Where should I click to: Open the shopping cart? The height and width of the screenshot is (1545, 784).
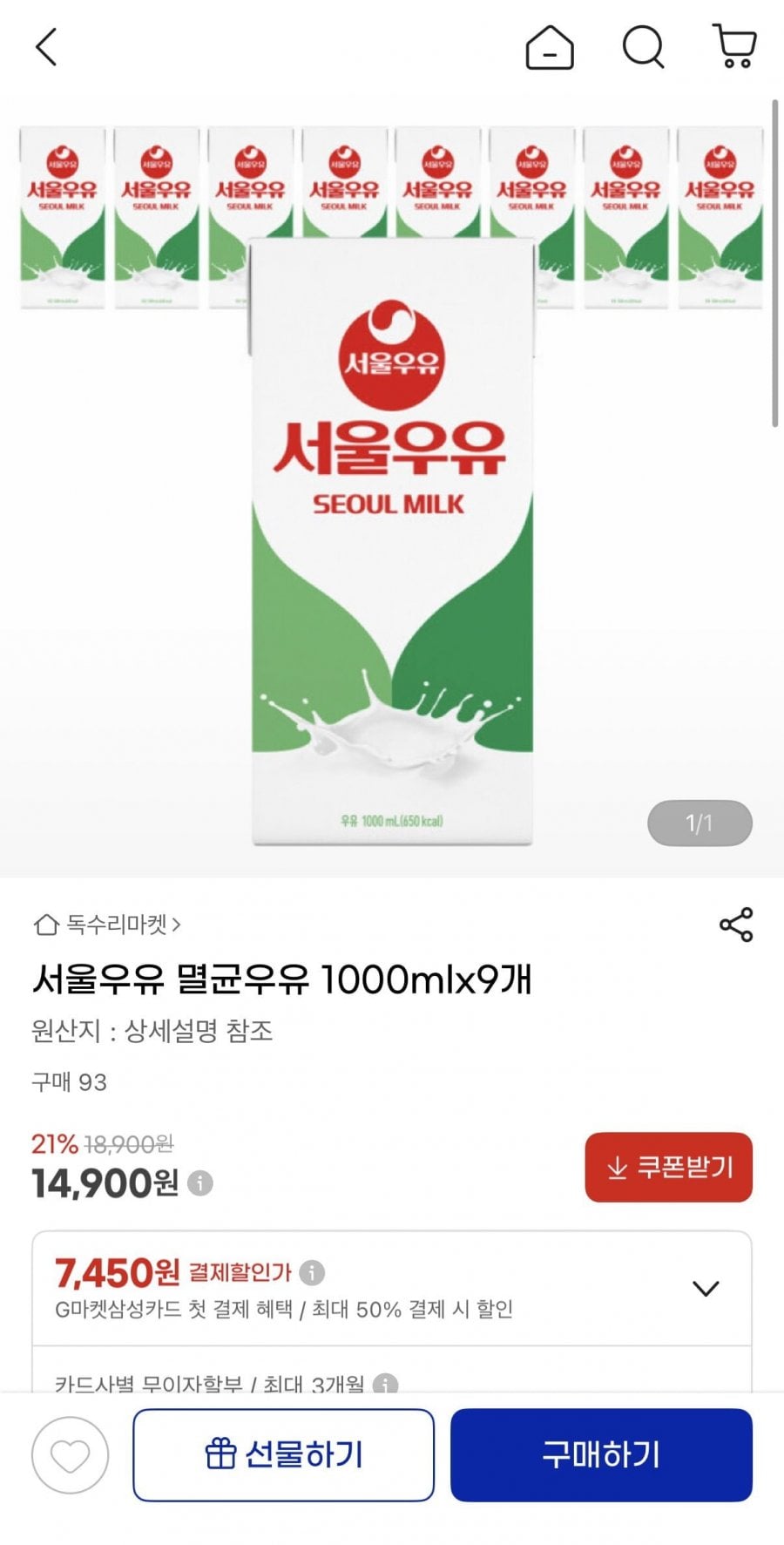734,47
